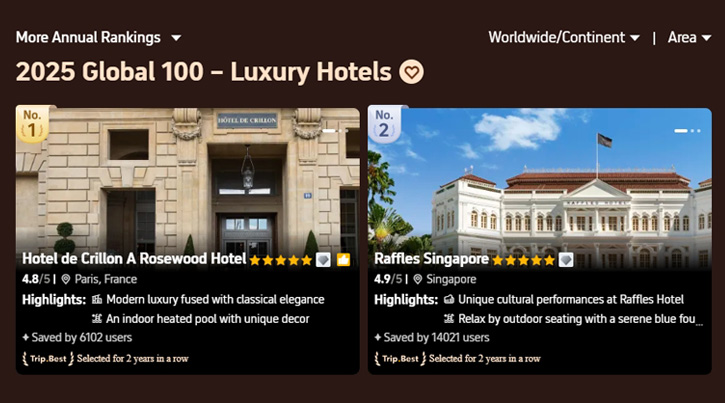Open the Worldwide/Continent filter
725x403 pixels.
(x=564, y=38)
